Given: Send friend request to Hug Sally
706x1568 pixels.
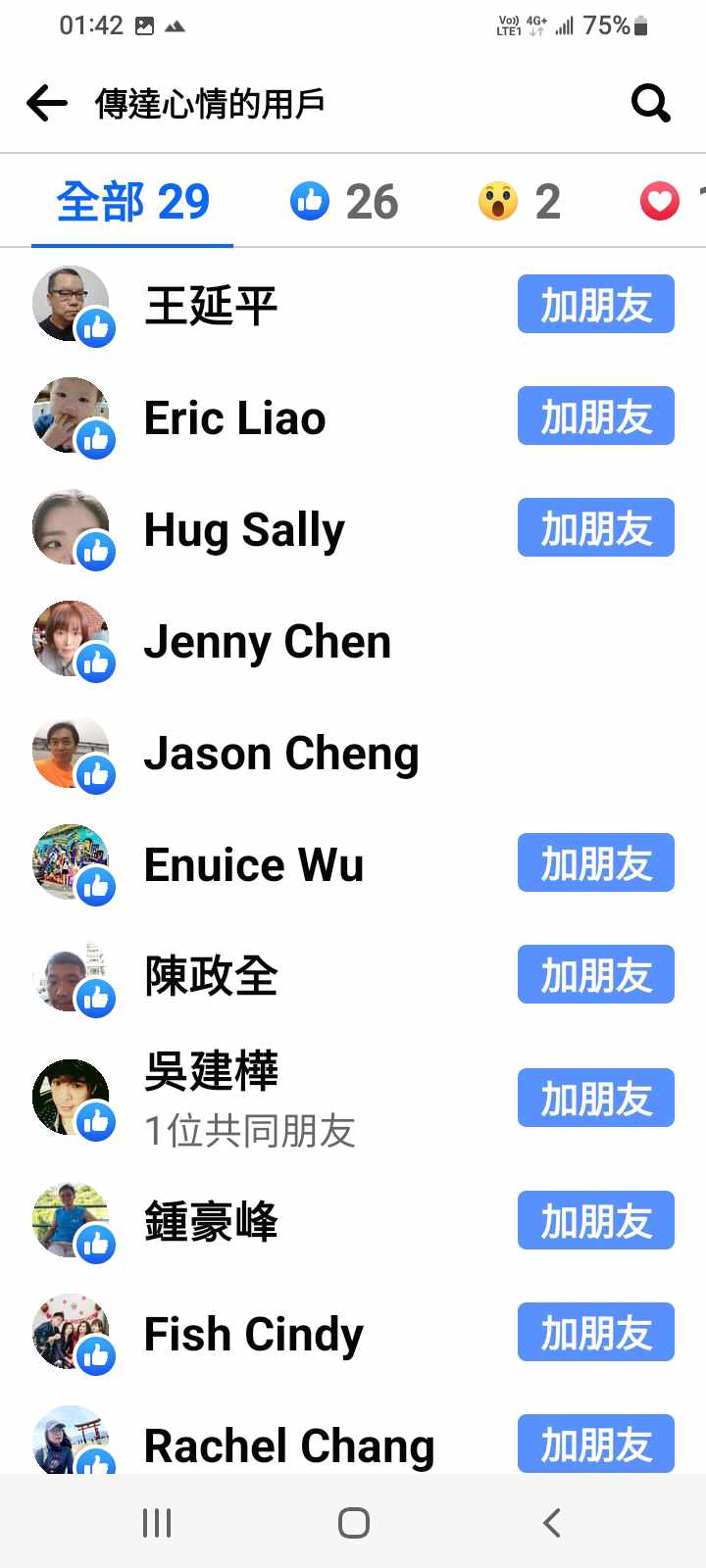Looking at the screenshot, I should tap(595, 528).
